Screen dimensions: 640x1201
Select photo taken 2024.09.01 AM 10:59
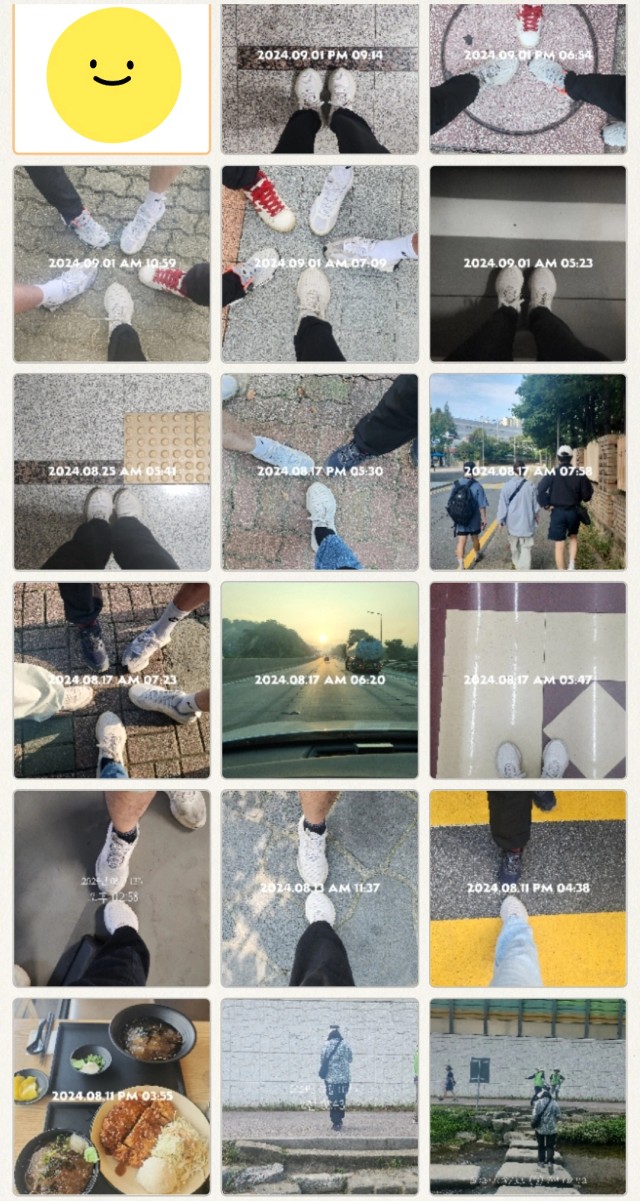click(x=112, y=264)
